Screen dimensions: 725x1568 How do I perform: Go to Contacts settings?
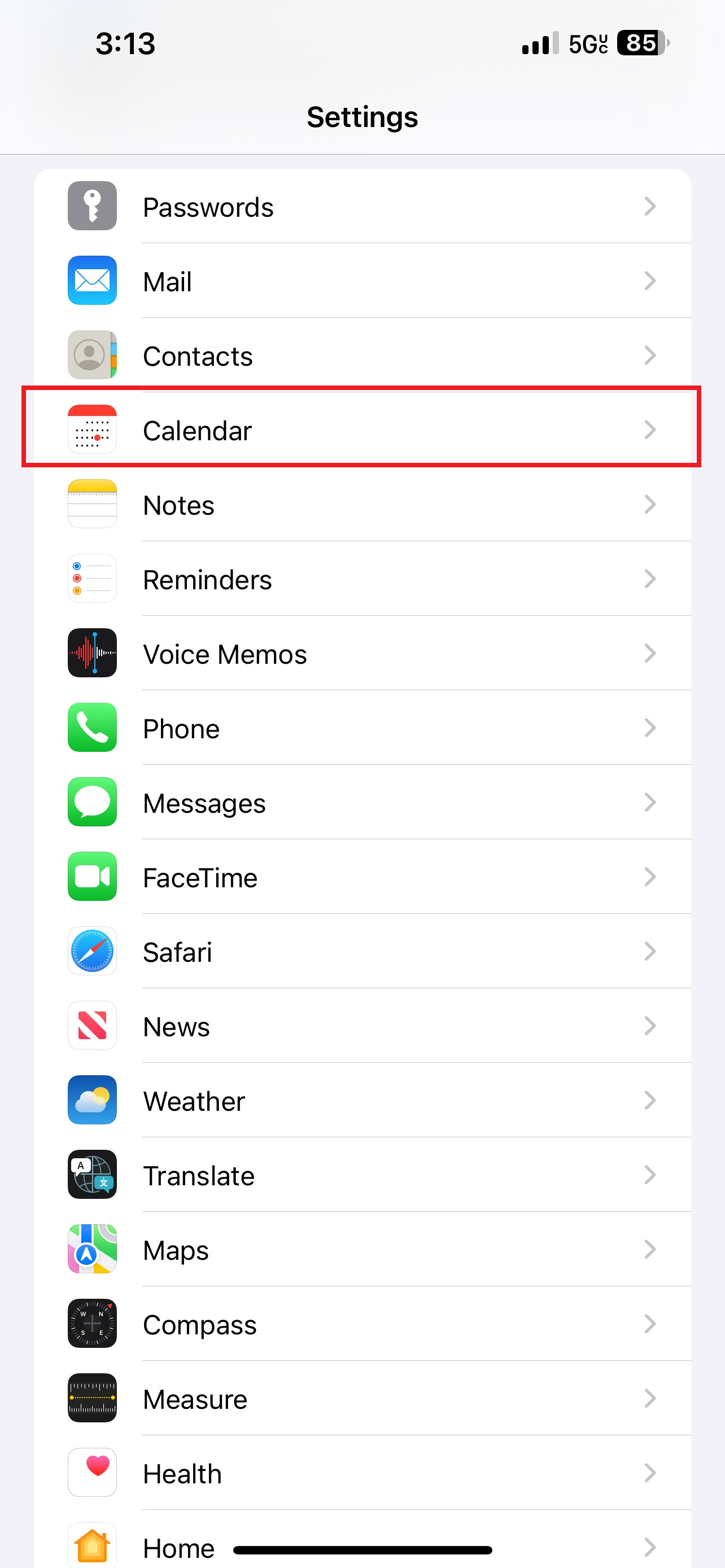click(x=361, y=356)
